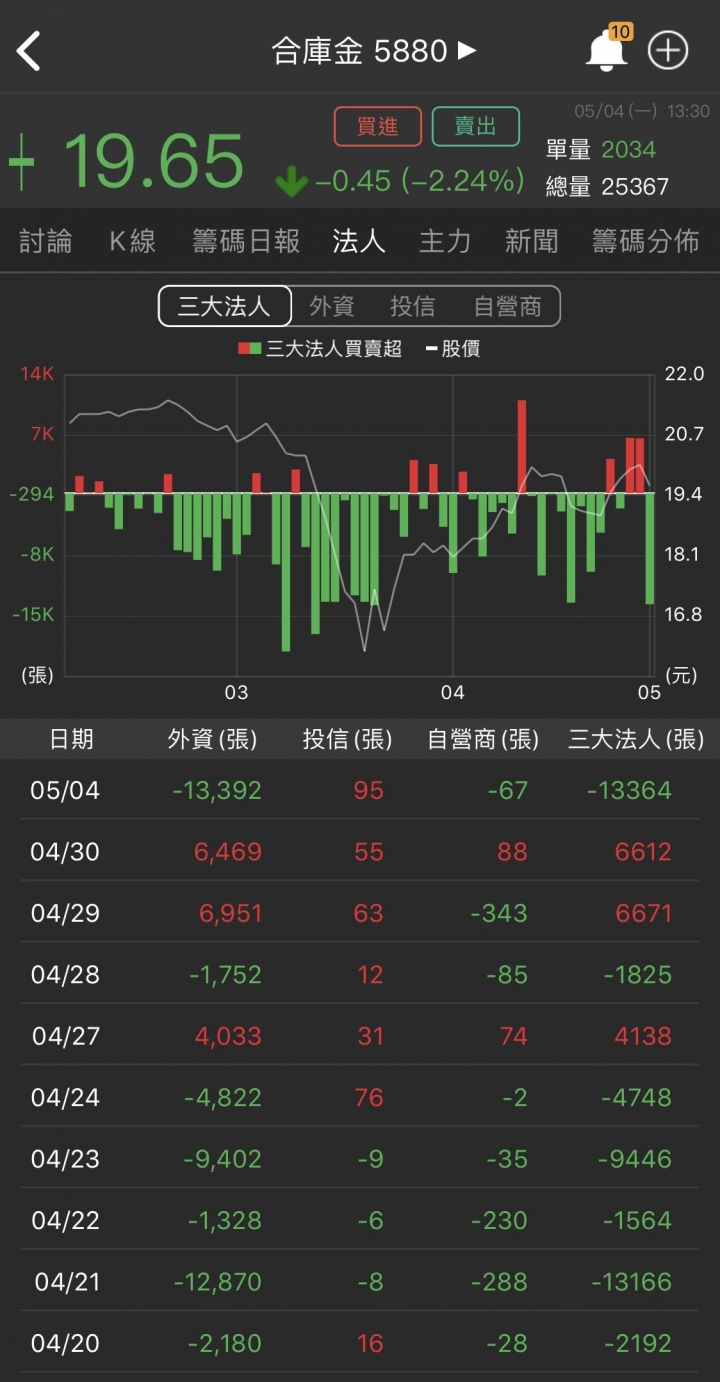Switch to the K線 tab
The height and width of the screenshot is (1382, 720).
(x=132, y=241)
